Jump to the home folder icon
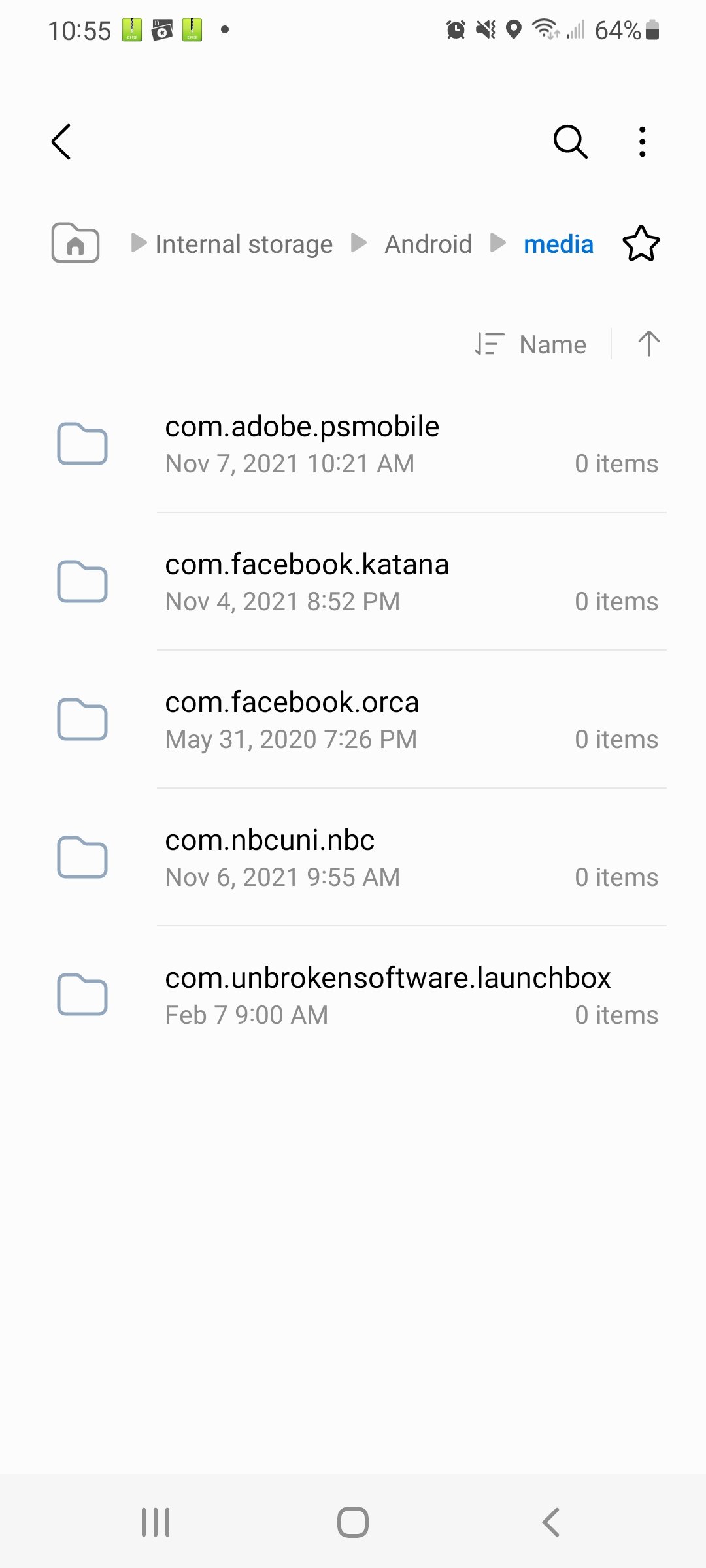706x1568 pixels. point(76,243)
